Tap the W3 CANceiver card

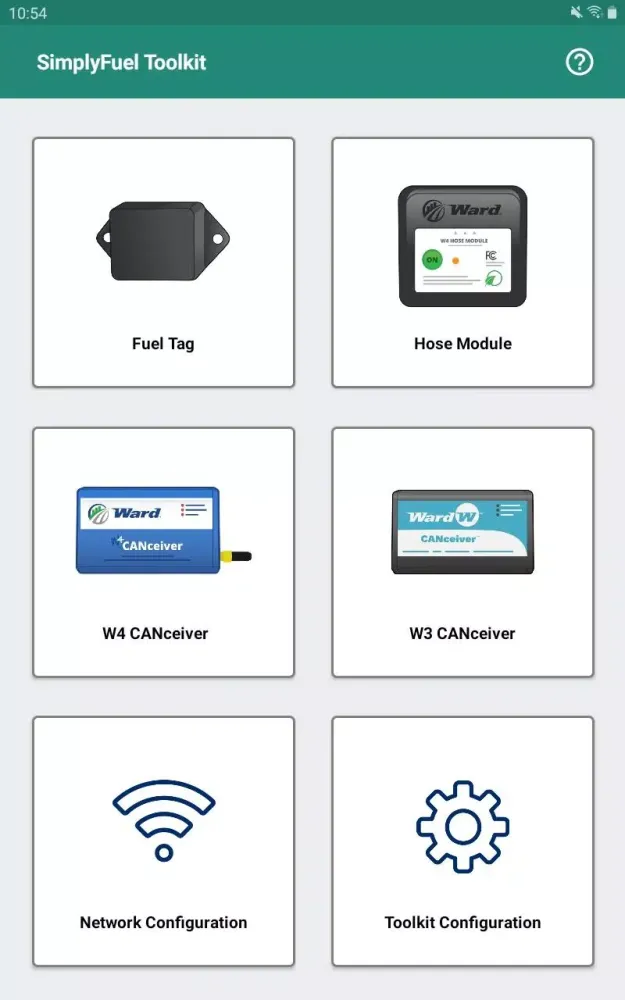[463, 552]
